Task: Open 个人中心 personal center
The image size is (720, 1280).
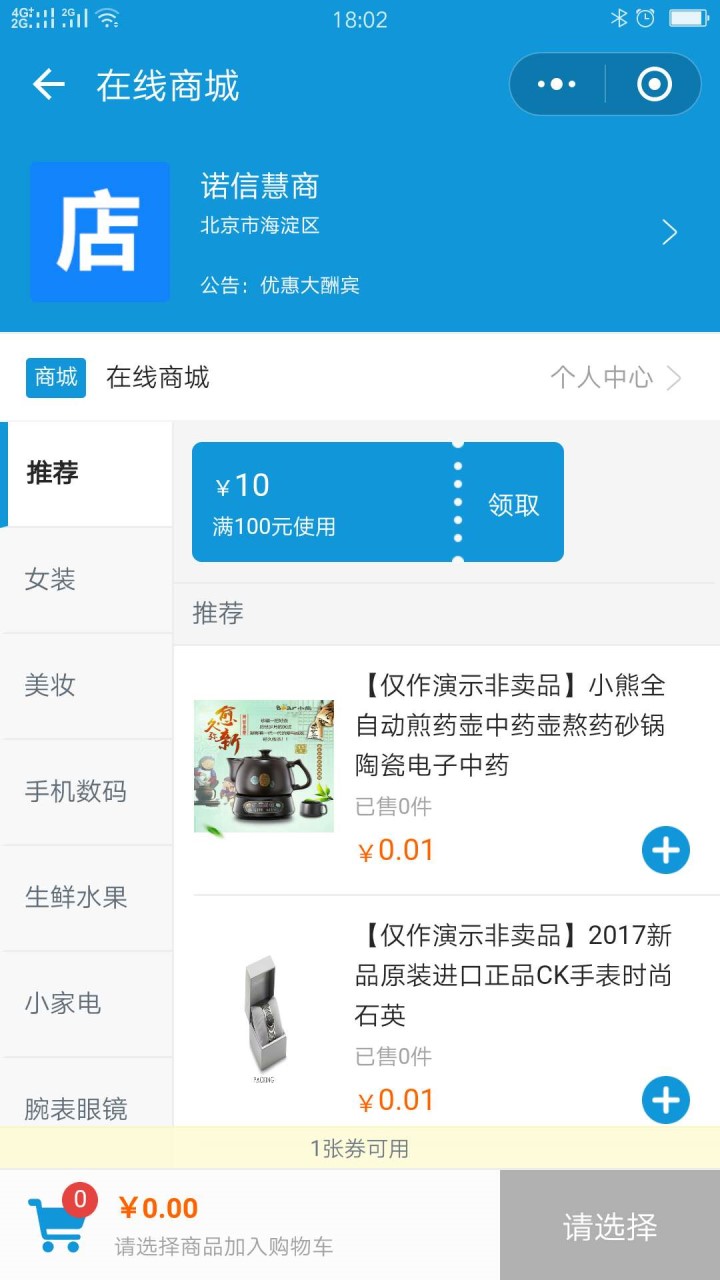Action: tap(615, 377)
